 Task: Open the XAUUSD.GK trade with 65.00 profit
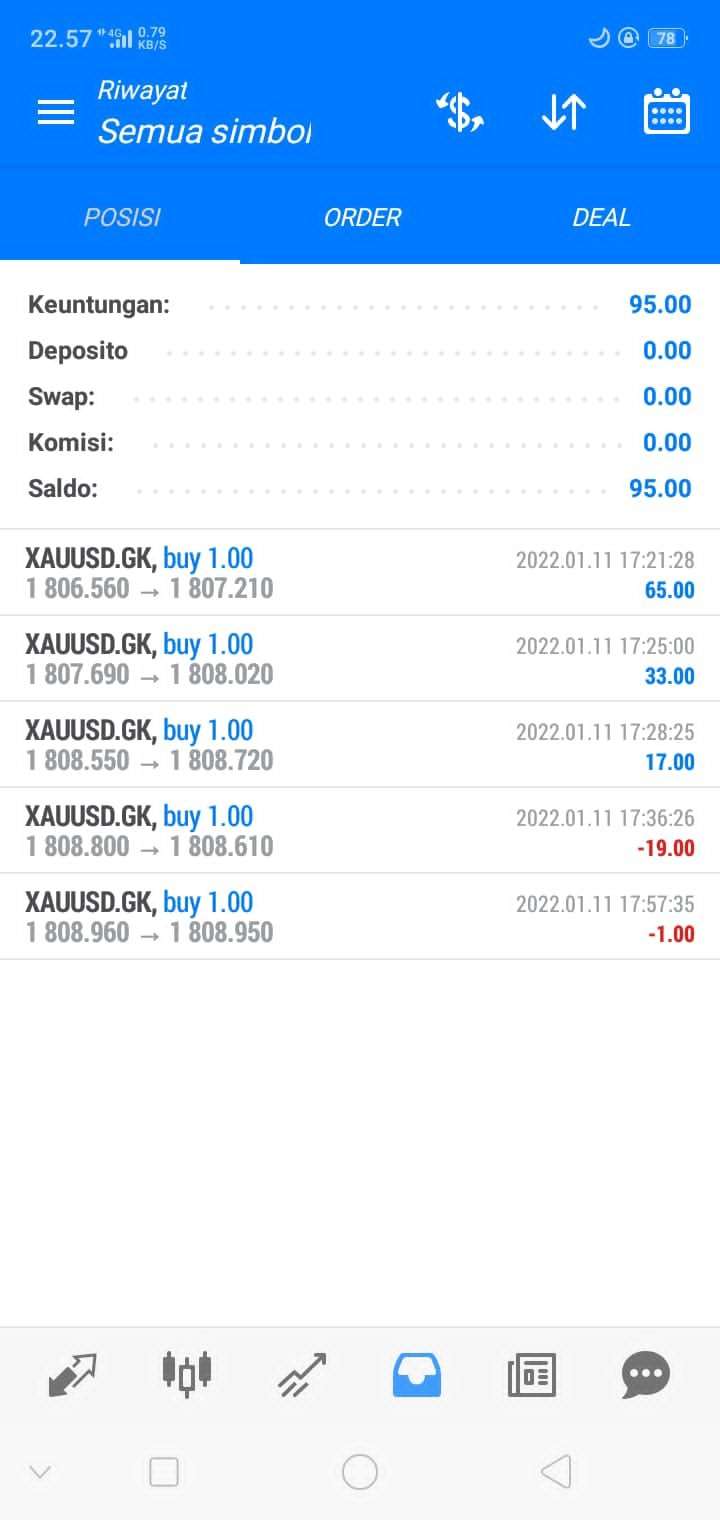point(360,573)
